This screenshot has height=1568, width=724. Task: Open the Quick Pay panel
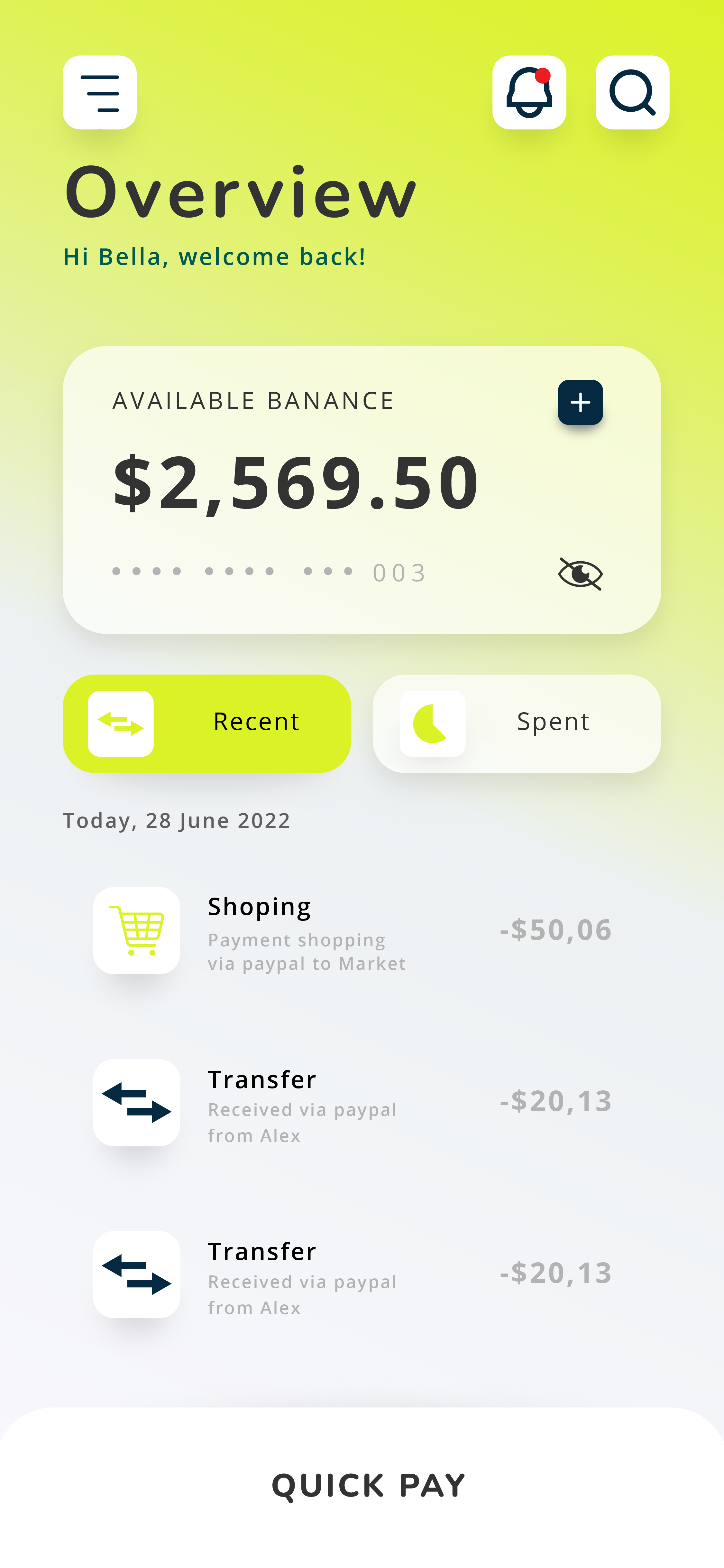(x=368, y=1485)
